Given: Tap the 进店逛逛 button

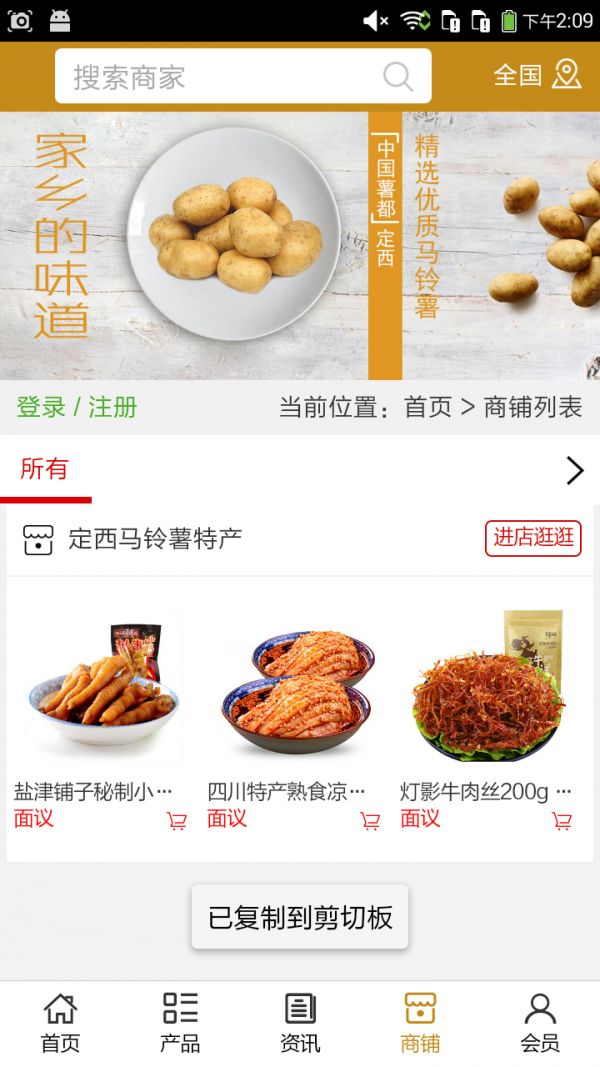Looking at the screenshot, I should [533, 538].
